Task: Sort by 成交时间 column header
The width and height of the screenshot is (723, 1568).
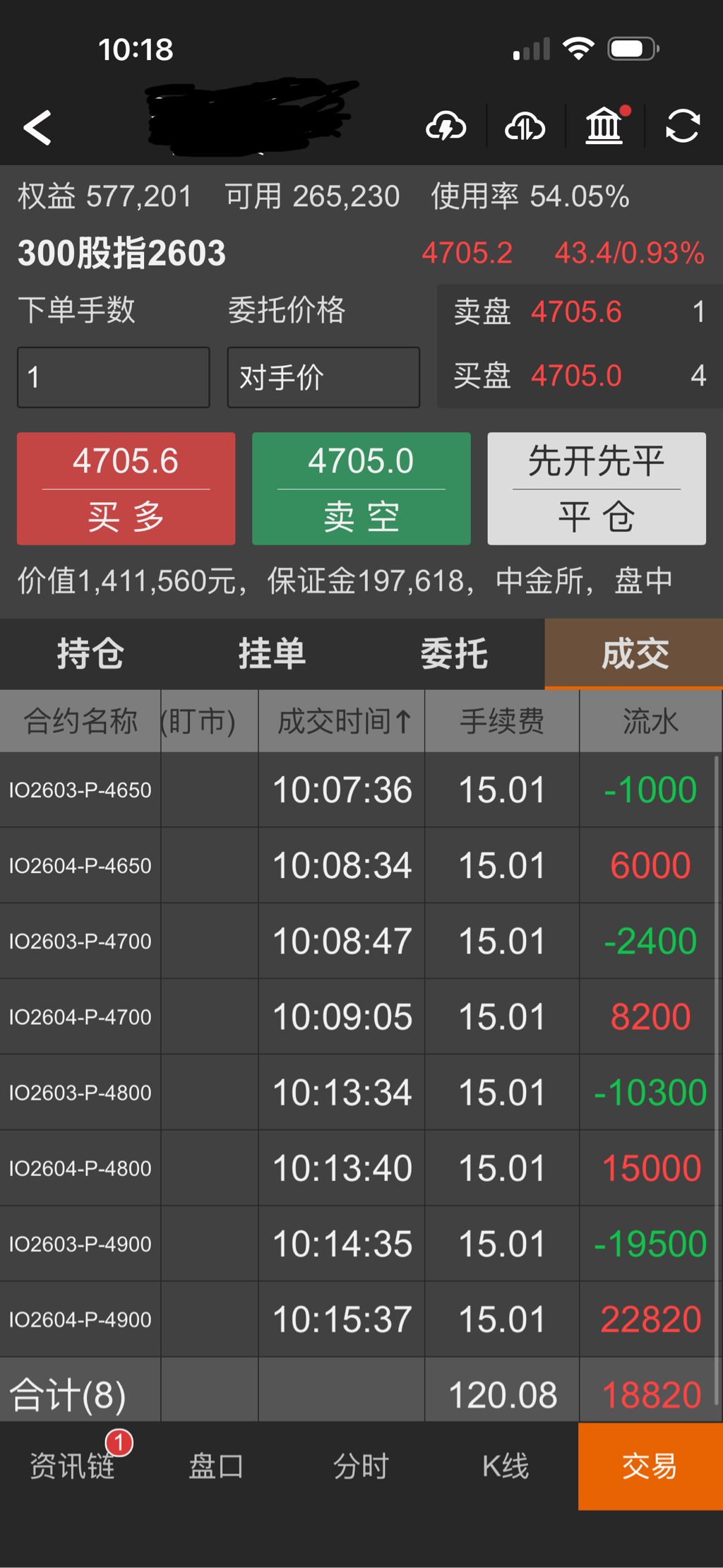Action: 342,721
